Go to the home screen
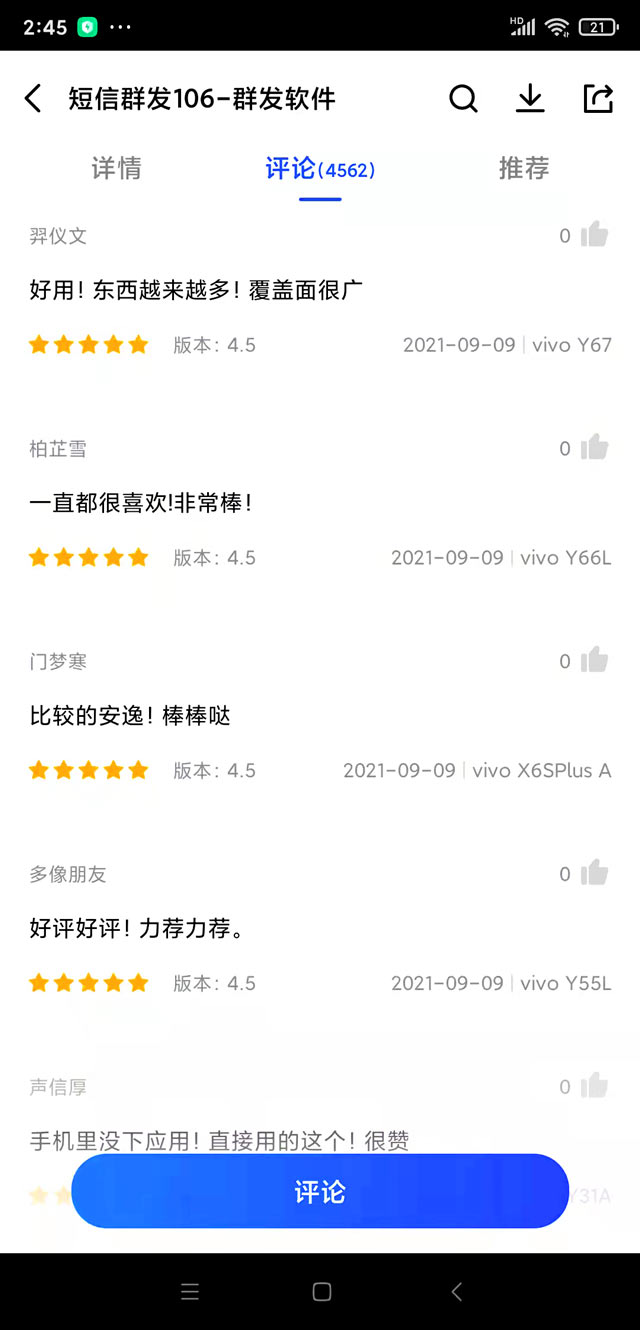Screen dimensions: 640x1330 322,1292
